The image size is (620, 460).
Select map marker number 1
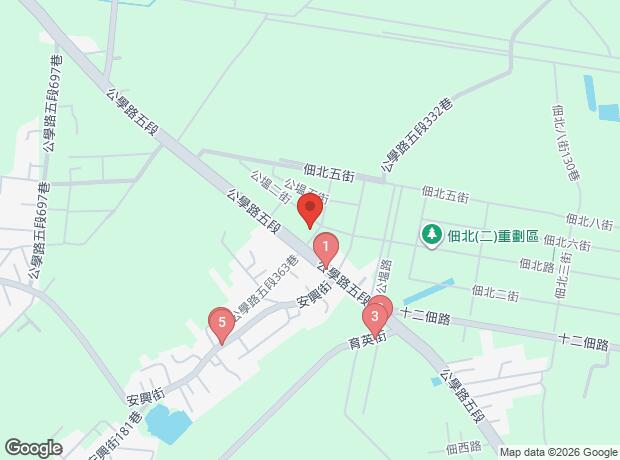[x=326, y=250]
